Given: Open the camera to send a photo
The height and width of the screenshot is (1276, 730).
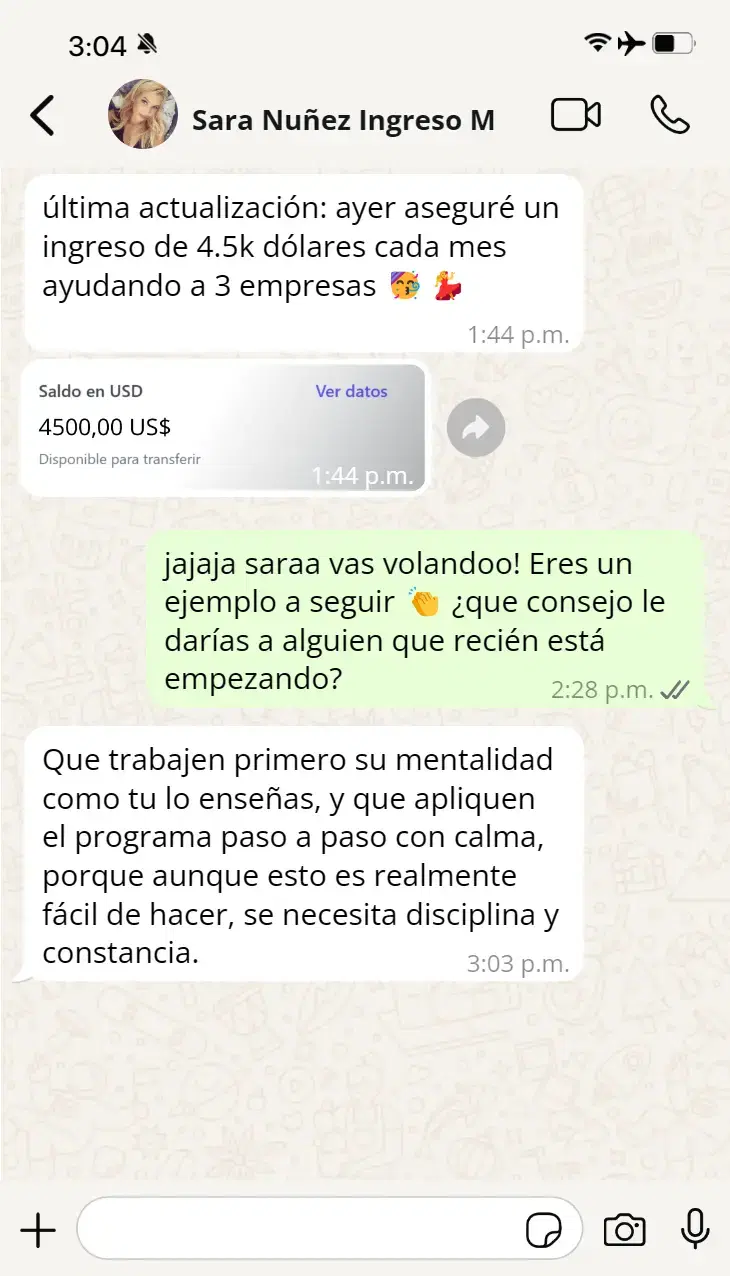Looking at the screenshot, I should tap(624, 1230).
